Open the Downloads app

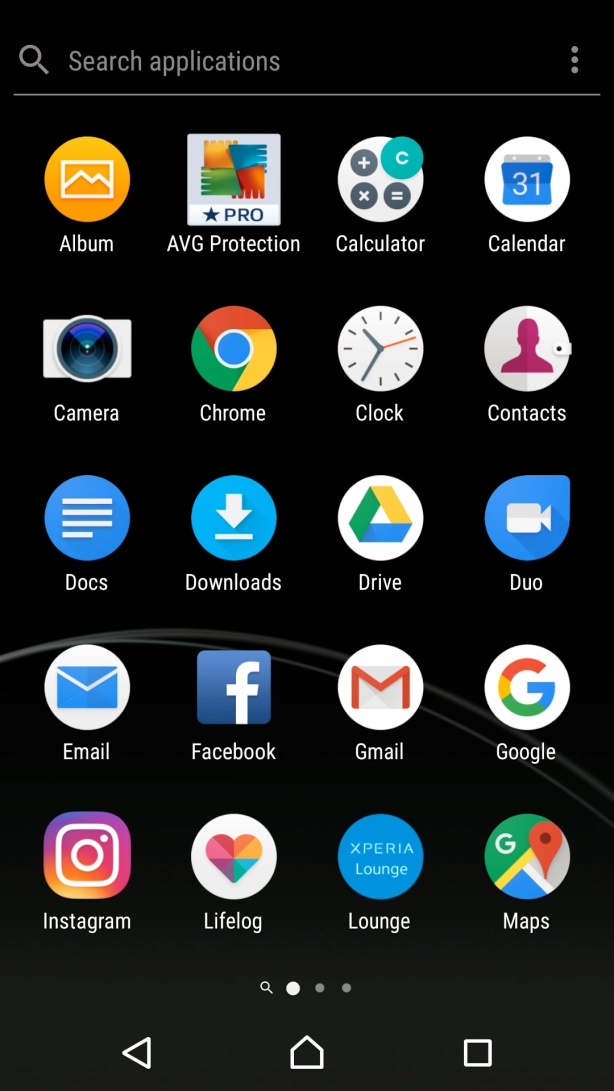coord(233,518)
